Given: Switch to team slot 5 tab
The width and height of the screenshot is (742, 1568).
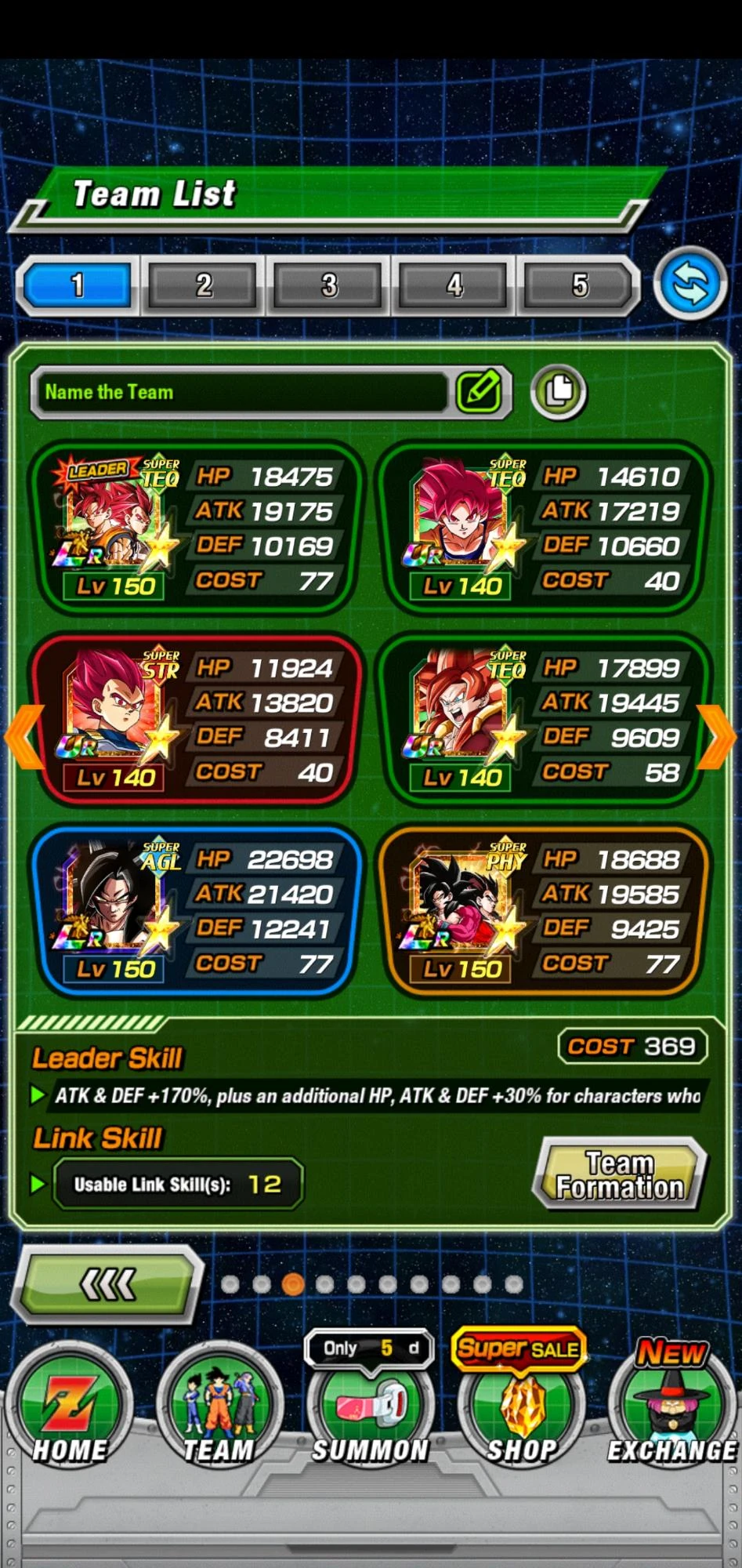Looking at the screenshot, I should point(580,285).
